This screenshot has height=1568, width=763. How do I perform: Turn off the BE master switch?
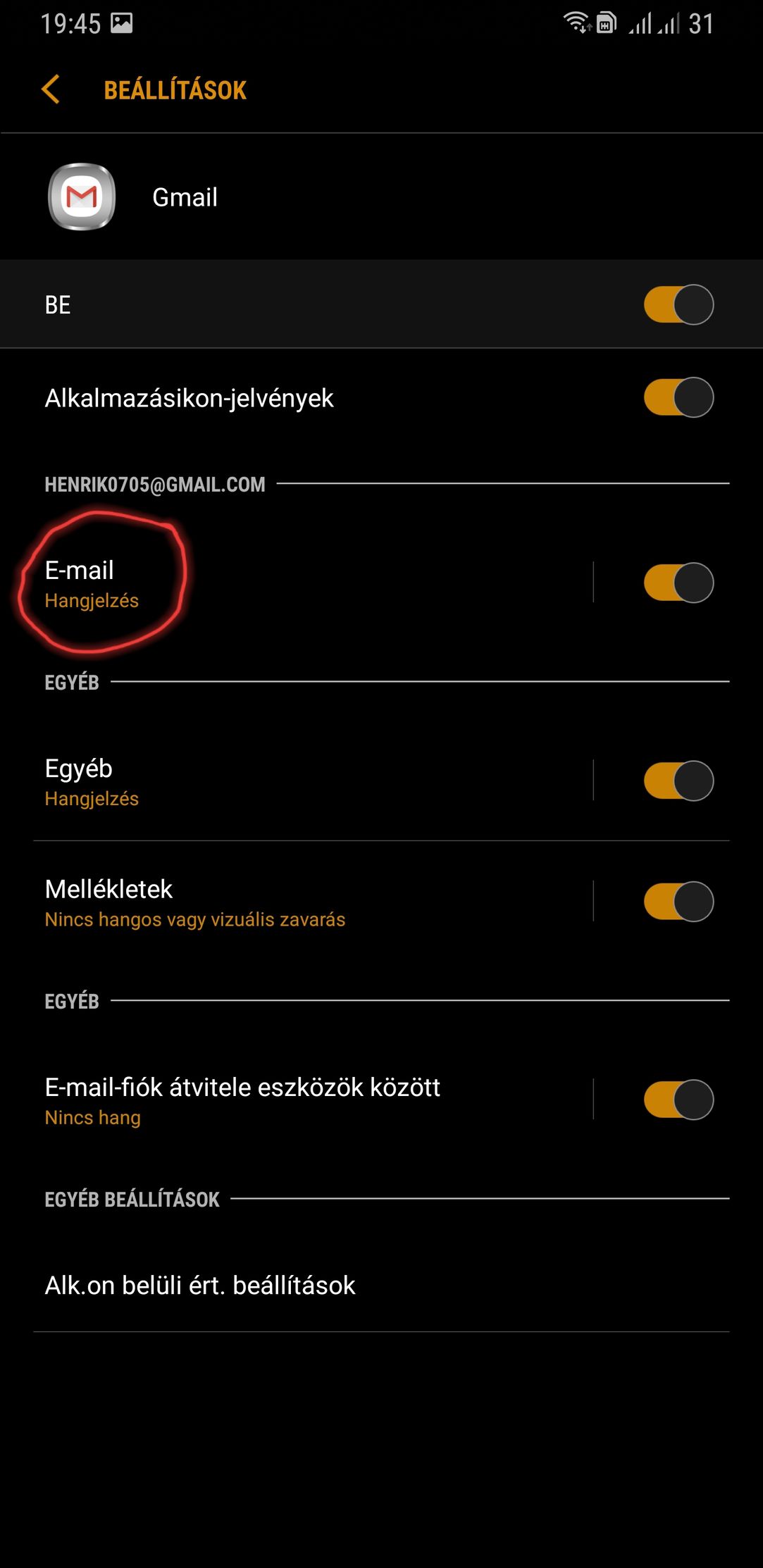(x=678, y=304)
